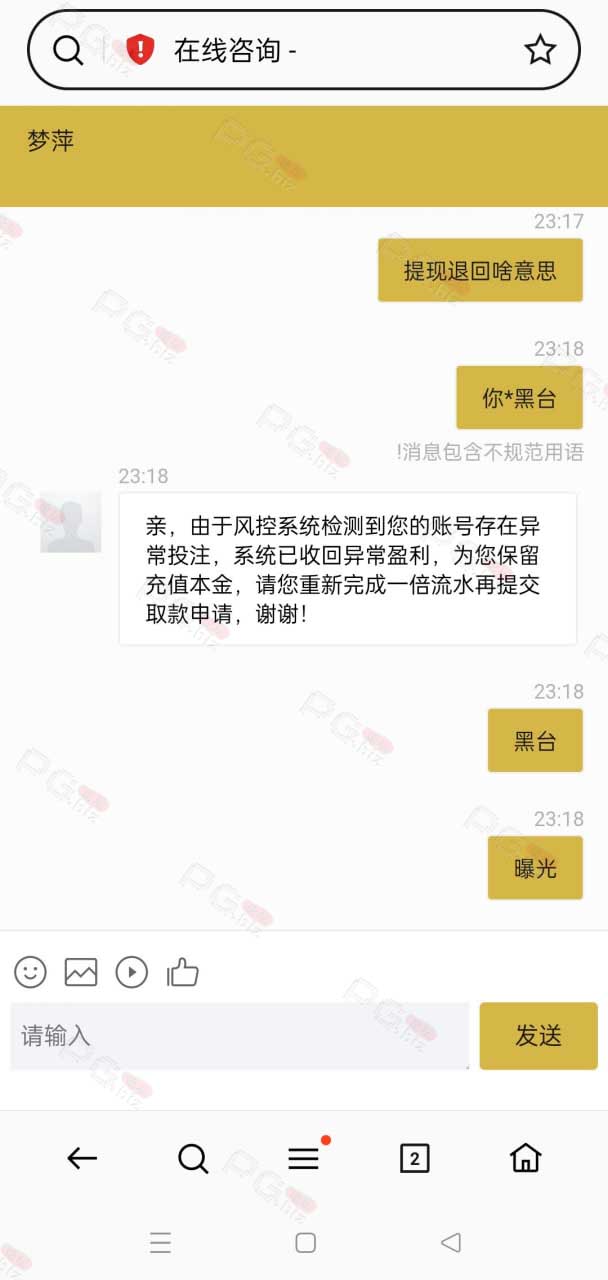Tap the system home square button
Viewport: 608px width, 1280px height.
pos(306,1242)
